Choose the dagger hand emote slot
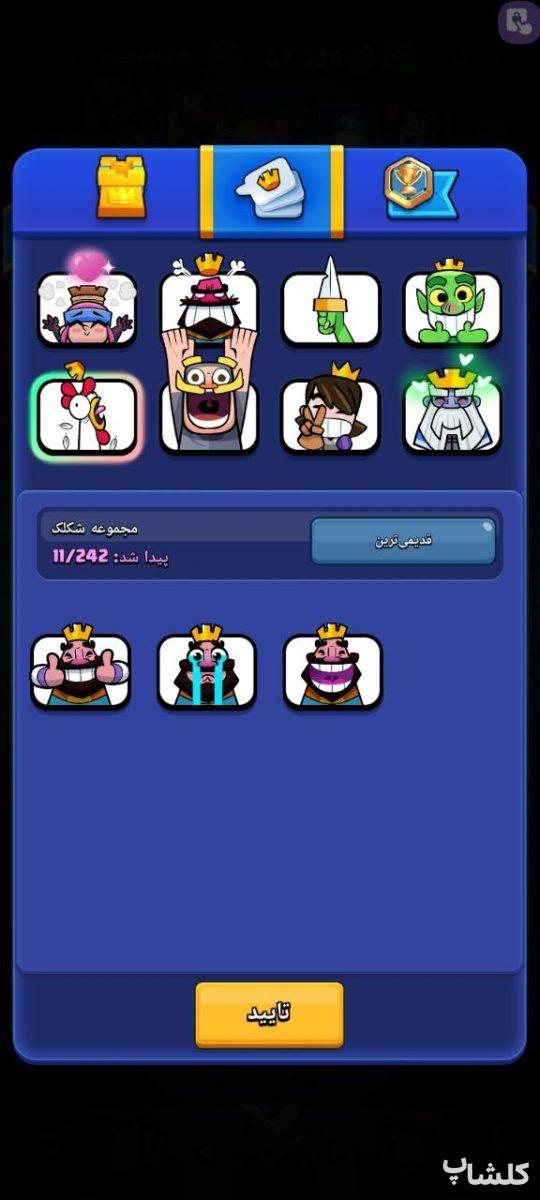540x1200 pixels. click(x=331, y=301)
